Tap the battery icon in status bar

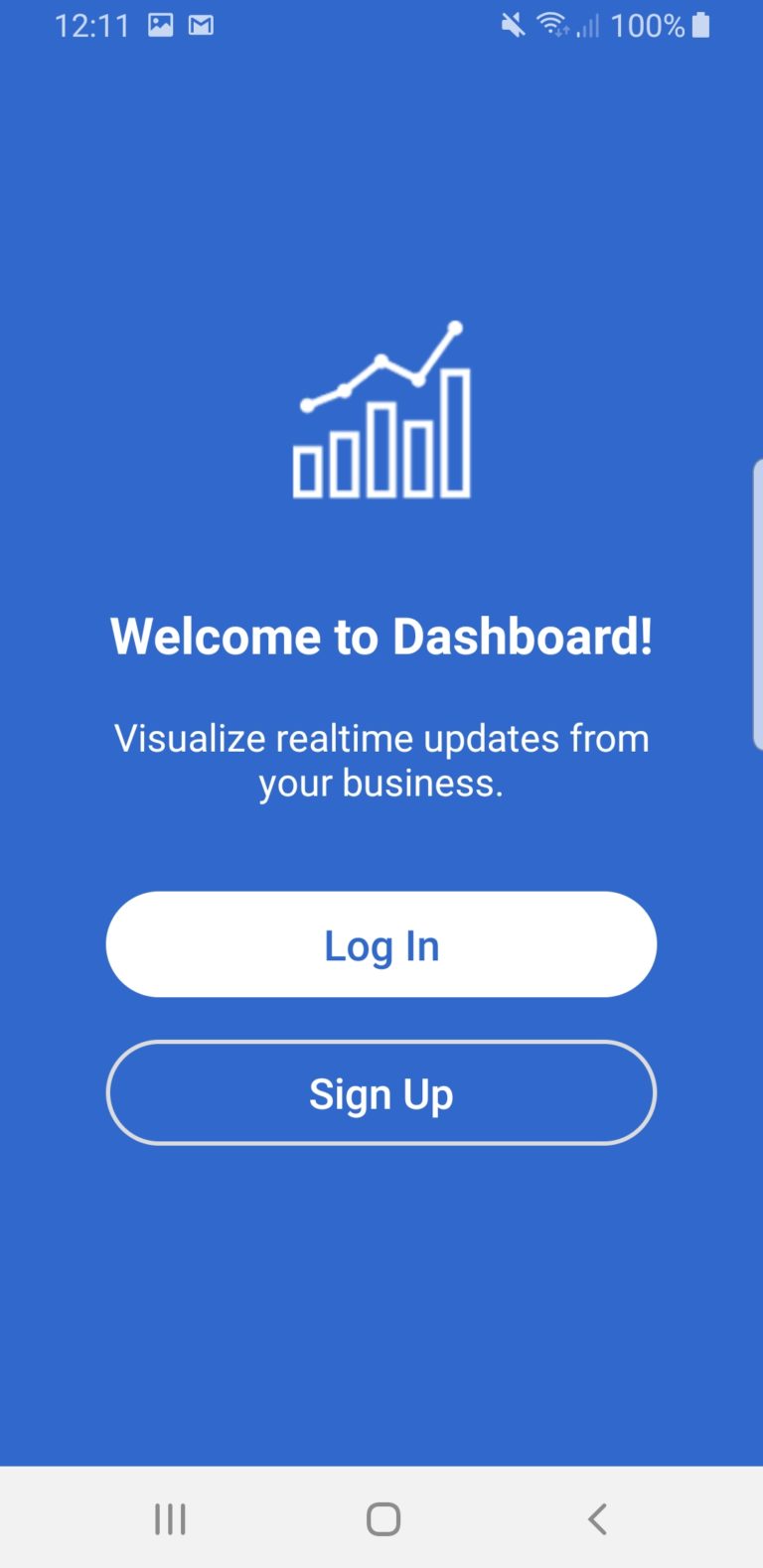[699, 25]
